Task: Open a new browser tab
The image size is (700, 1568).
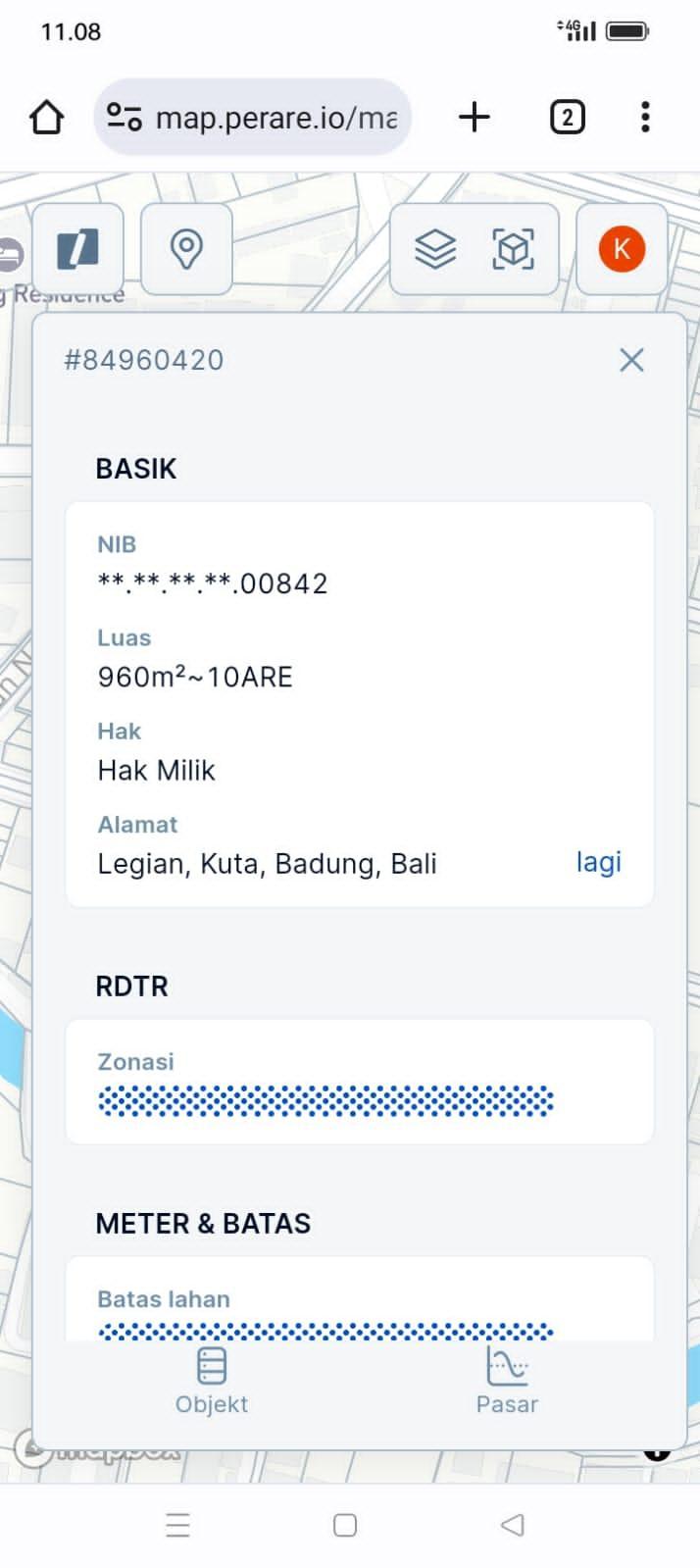Action: (475, 118)
